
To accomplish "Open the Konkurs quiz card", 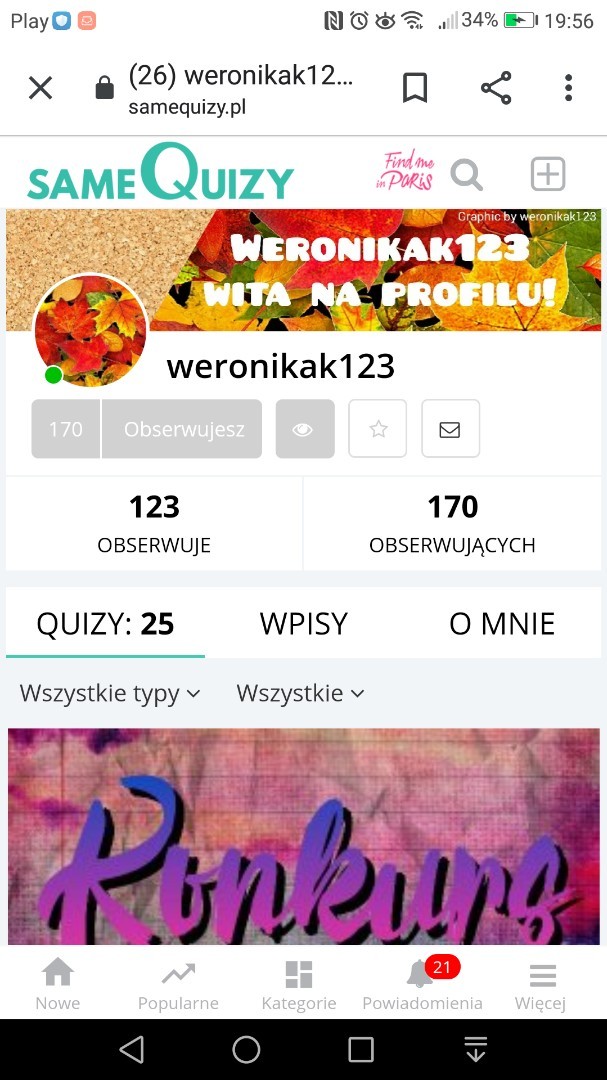I will point(303,840).
